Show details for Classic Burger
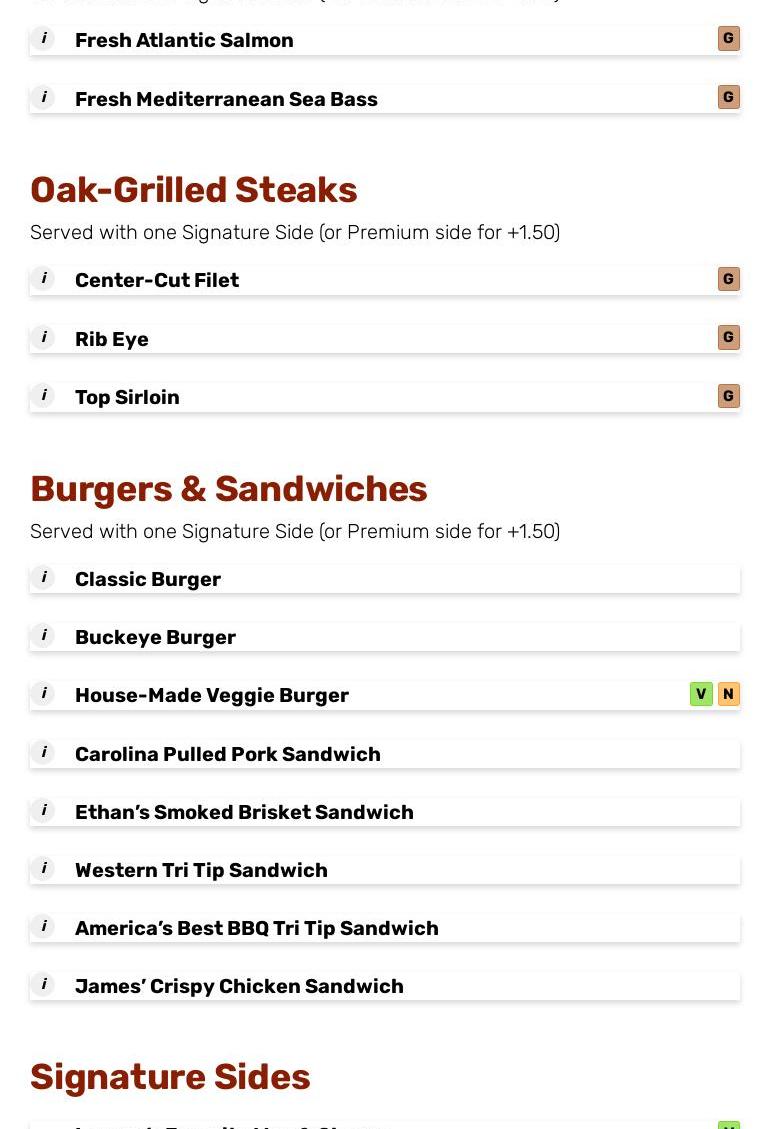The width and height of the screenshot is (770, 1129). [x=148, y=579]
